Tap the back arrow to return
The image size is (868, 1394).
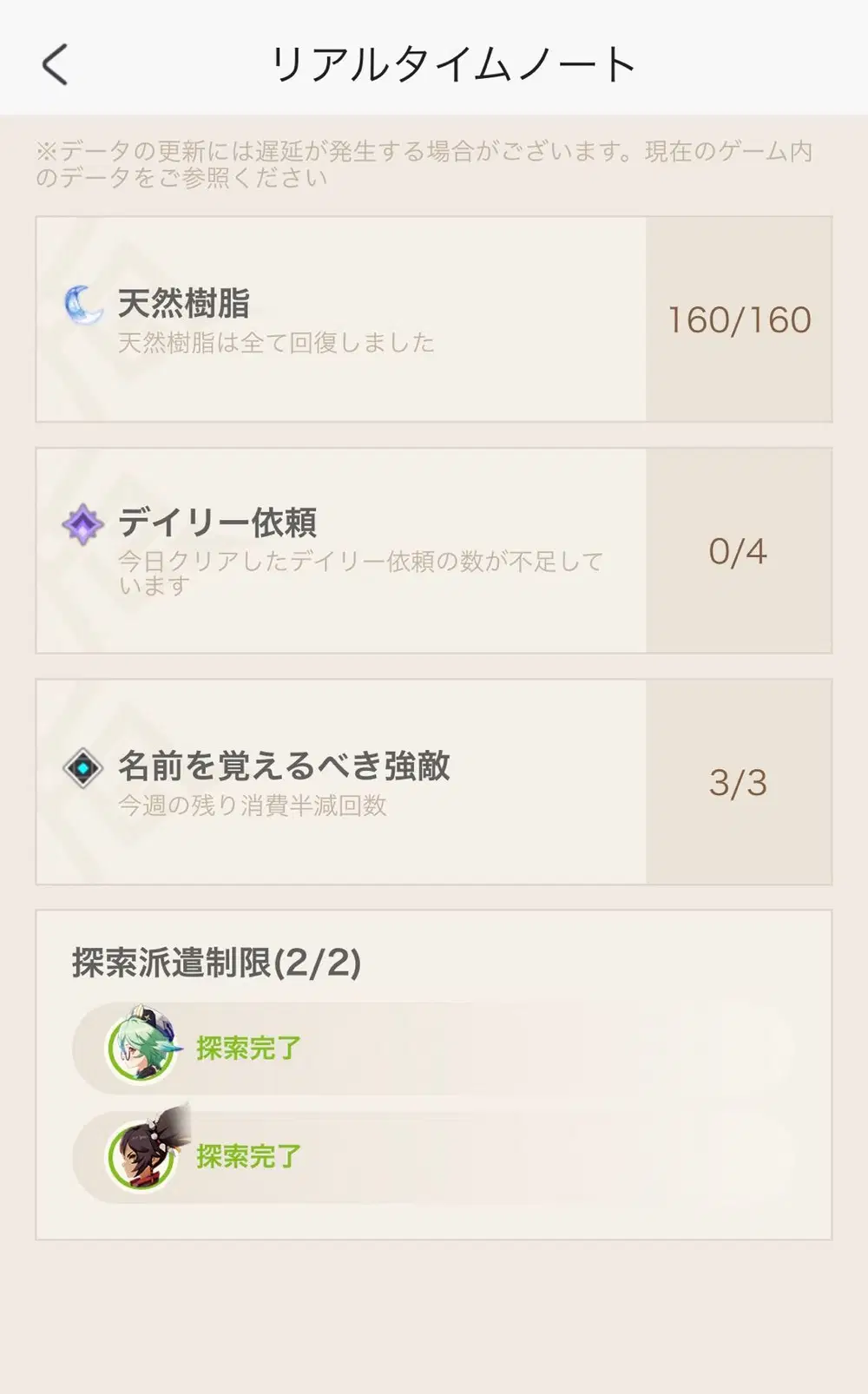coord(54,62)
